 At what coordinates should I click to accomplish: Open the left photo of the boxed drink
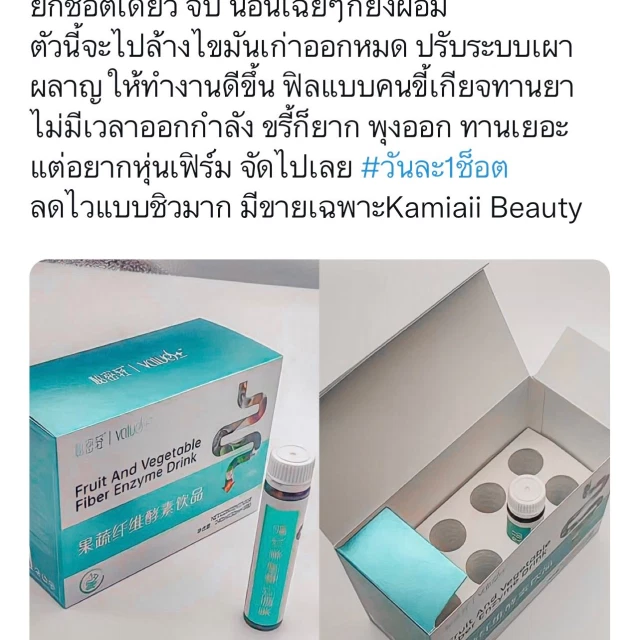[173, 450]
